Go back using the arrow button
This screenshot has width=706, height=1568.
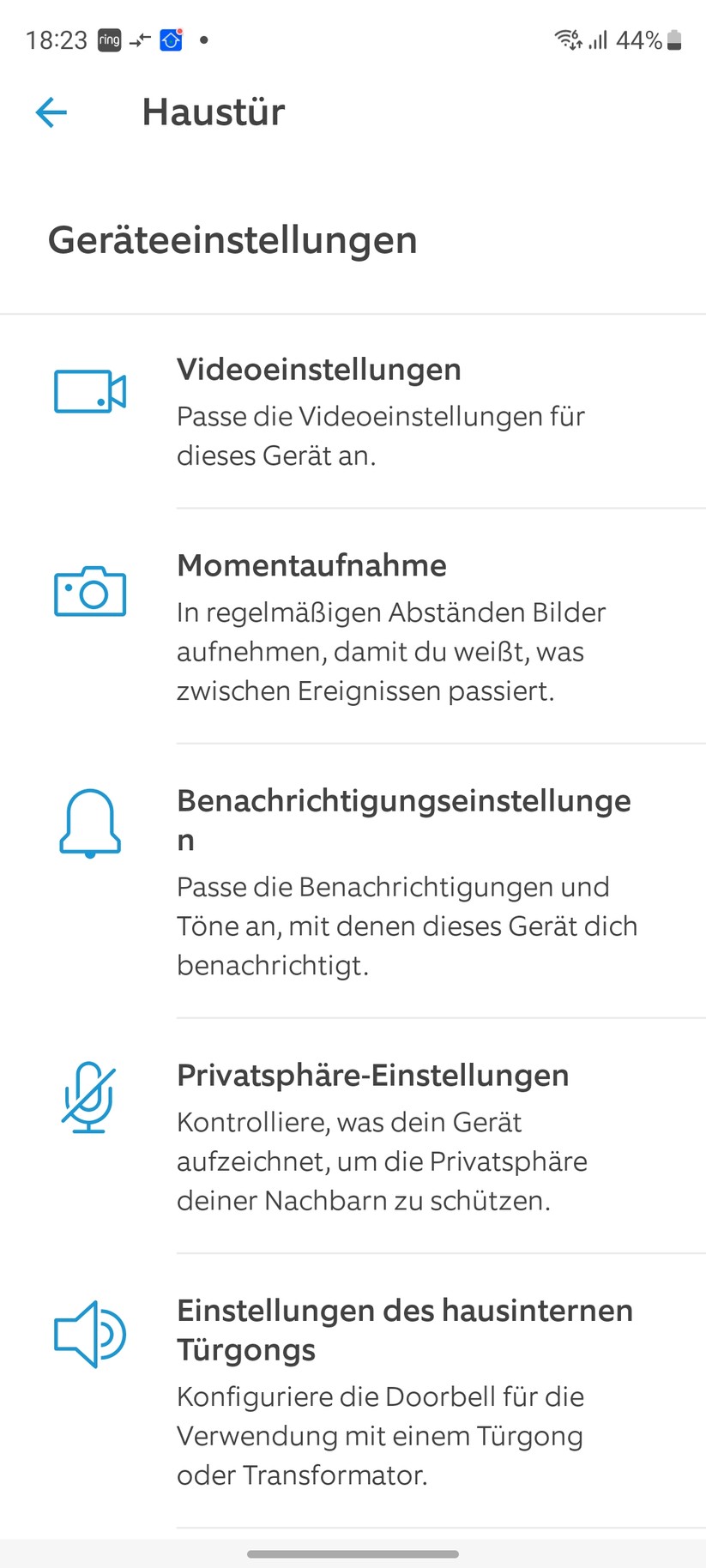click(x=51, y=112)
